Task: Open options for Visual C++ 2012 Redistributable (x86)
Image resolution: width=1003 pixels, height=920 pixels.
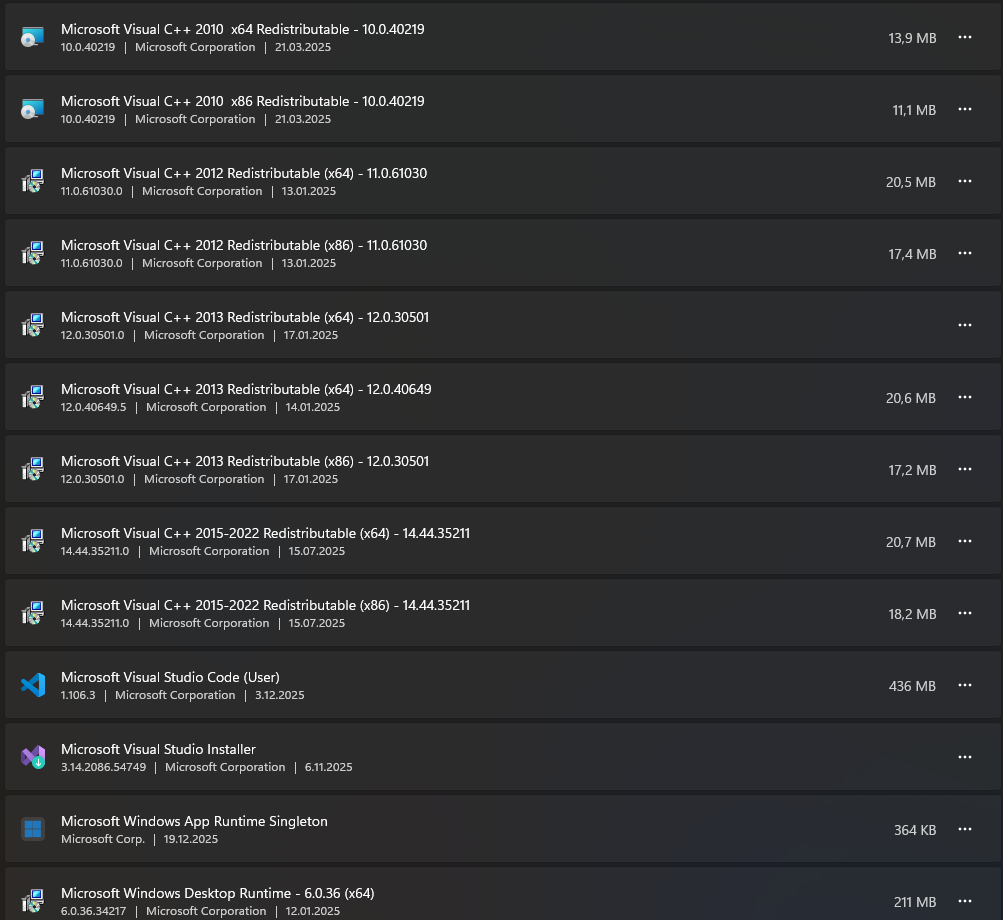Action: (965, 253)
